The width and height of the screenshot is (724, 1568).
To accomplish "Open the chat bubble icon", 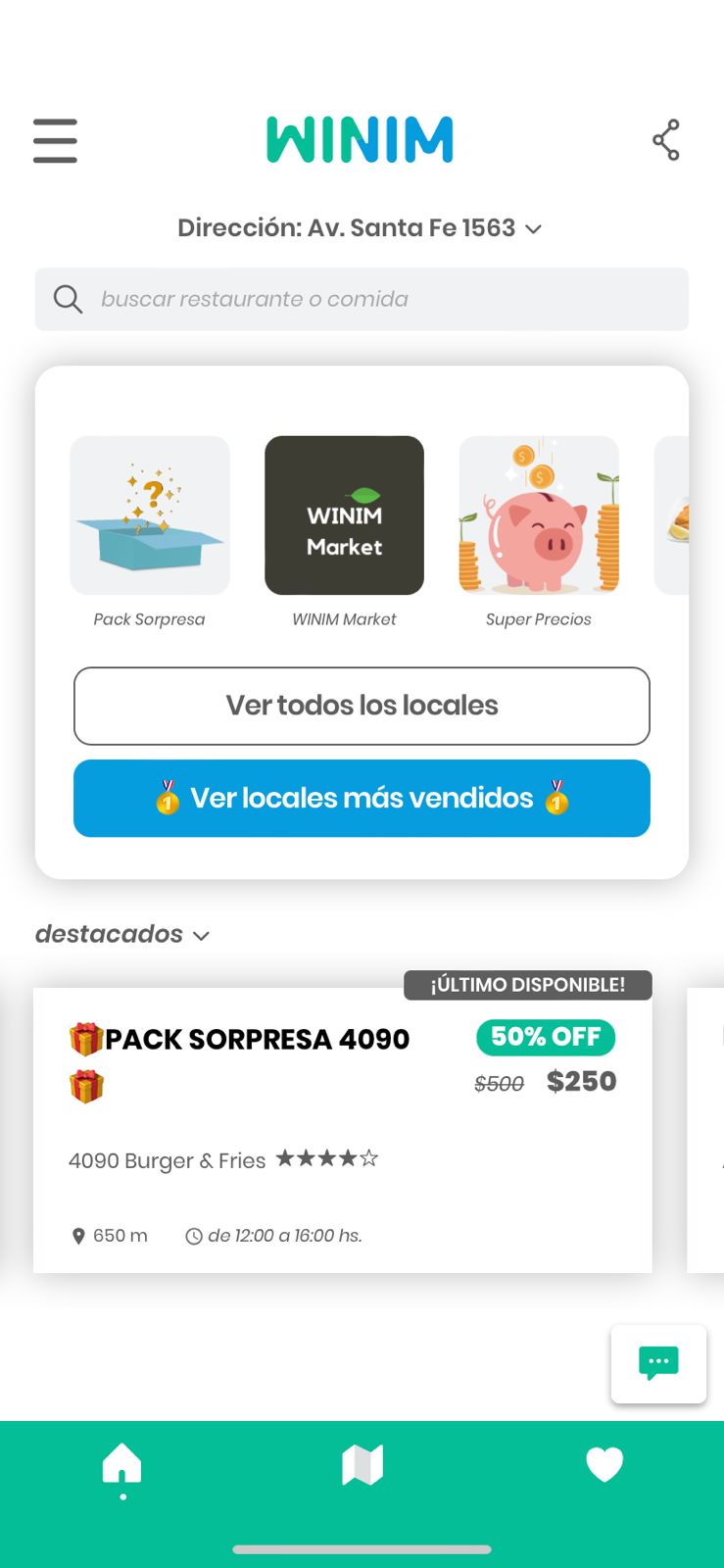I will tap(658, 1363).
